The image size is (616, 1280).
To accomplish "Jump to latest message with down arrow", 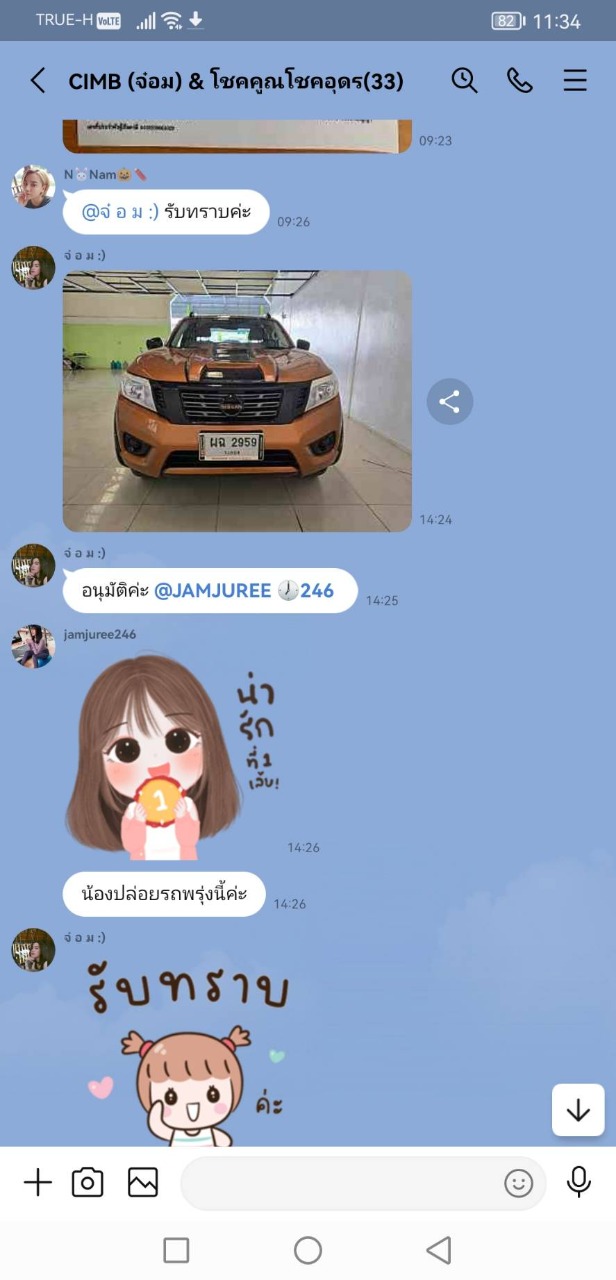I will click(x=578, y=1110).
